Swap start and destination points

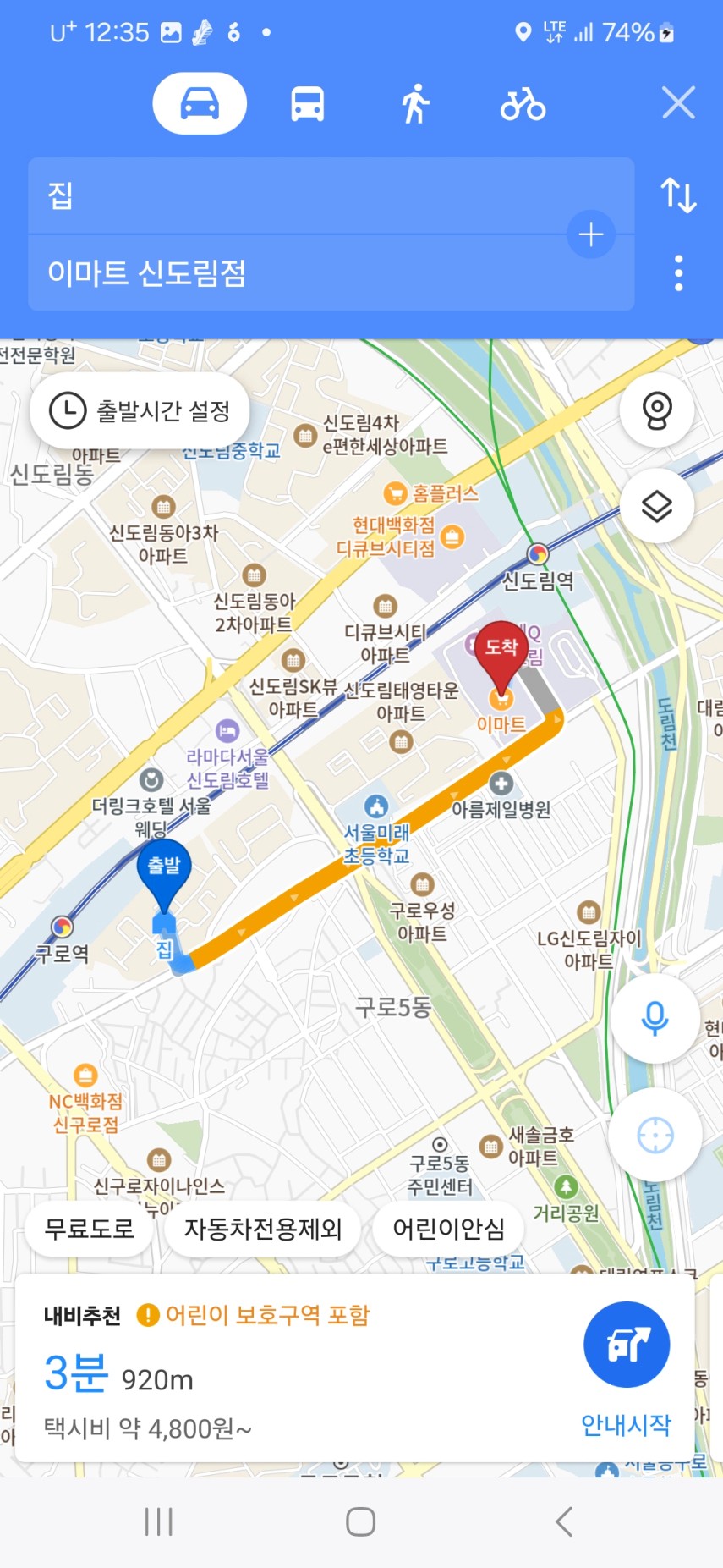click(678, 195)
